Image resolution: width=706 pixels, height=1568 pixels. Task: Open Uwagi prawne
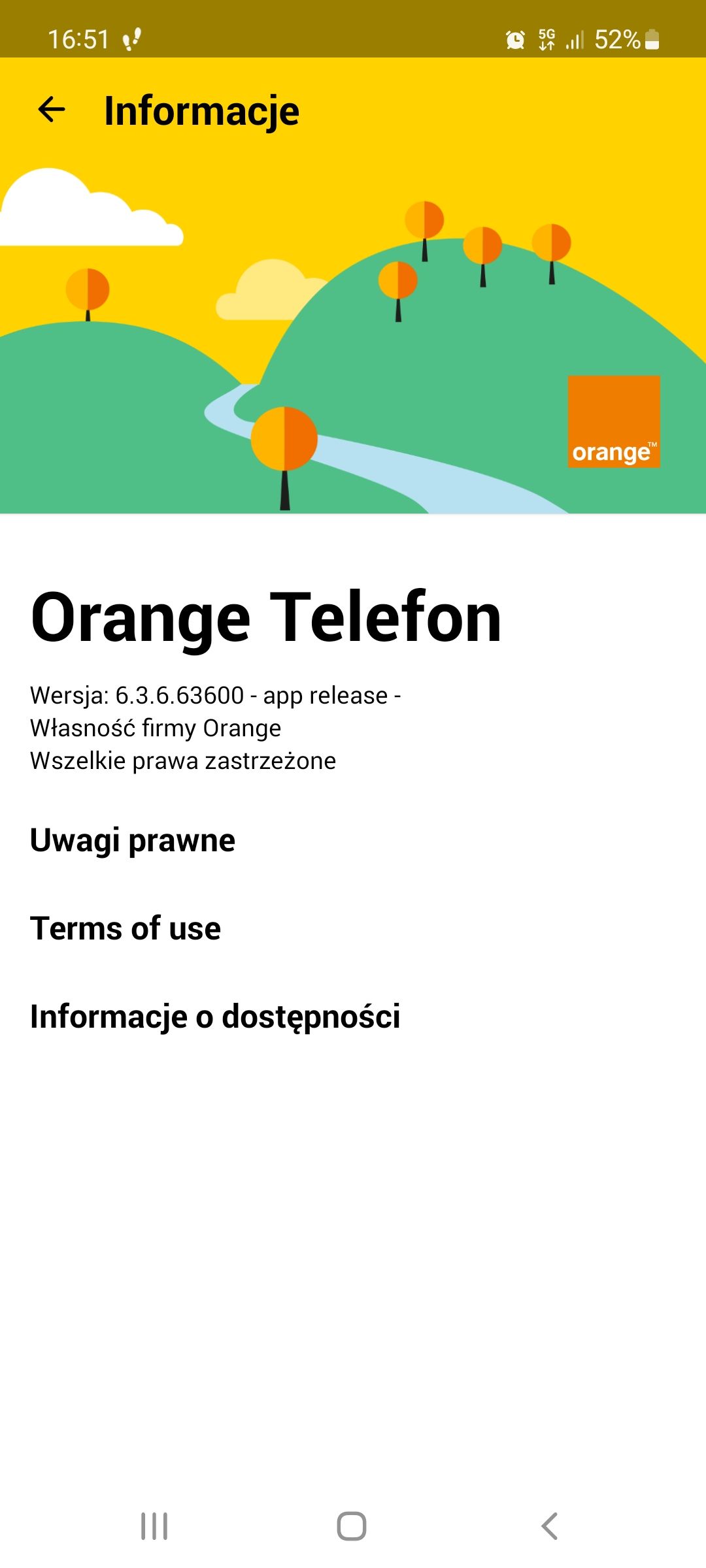pyautogui.click(x=133, y=840)
